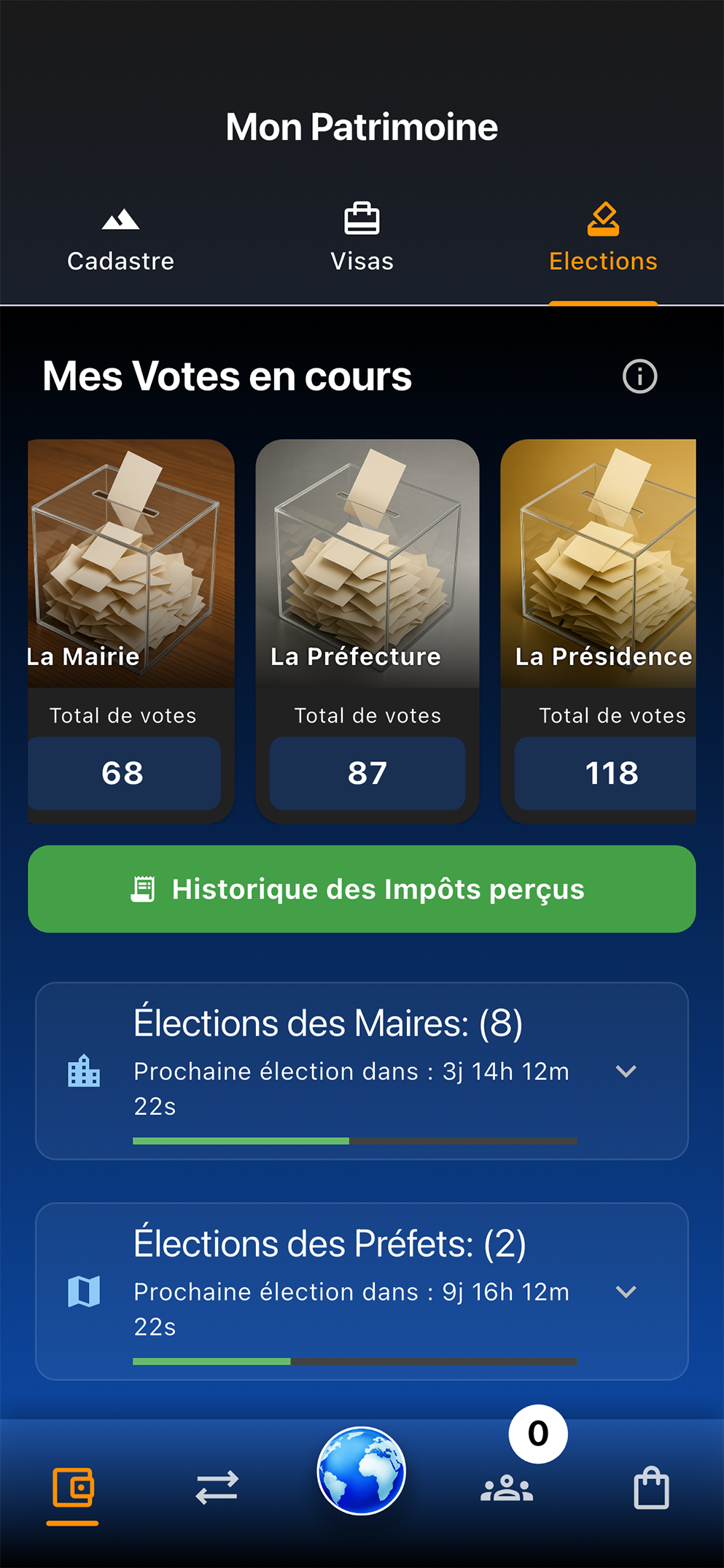Open the shopping bag tab

point(651,1488)
